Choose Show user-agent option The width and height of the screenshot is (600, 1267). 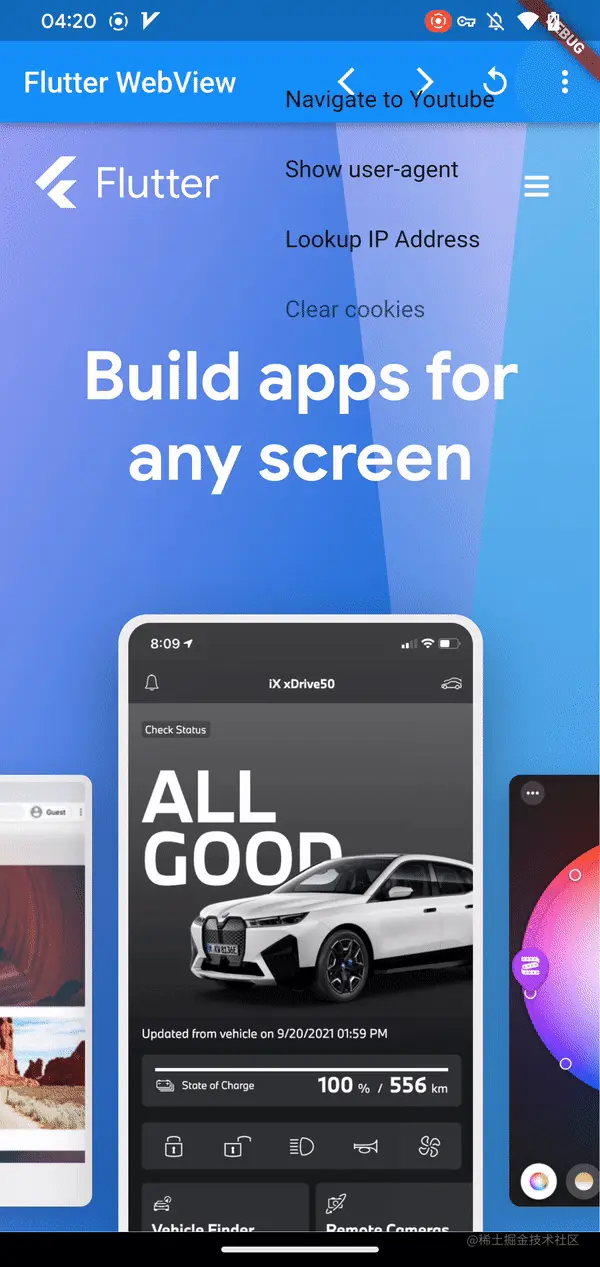(x=371, y=170)
